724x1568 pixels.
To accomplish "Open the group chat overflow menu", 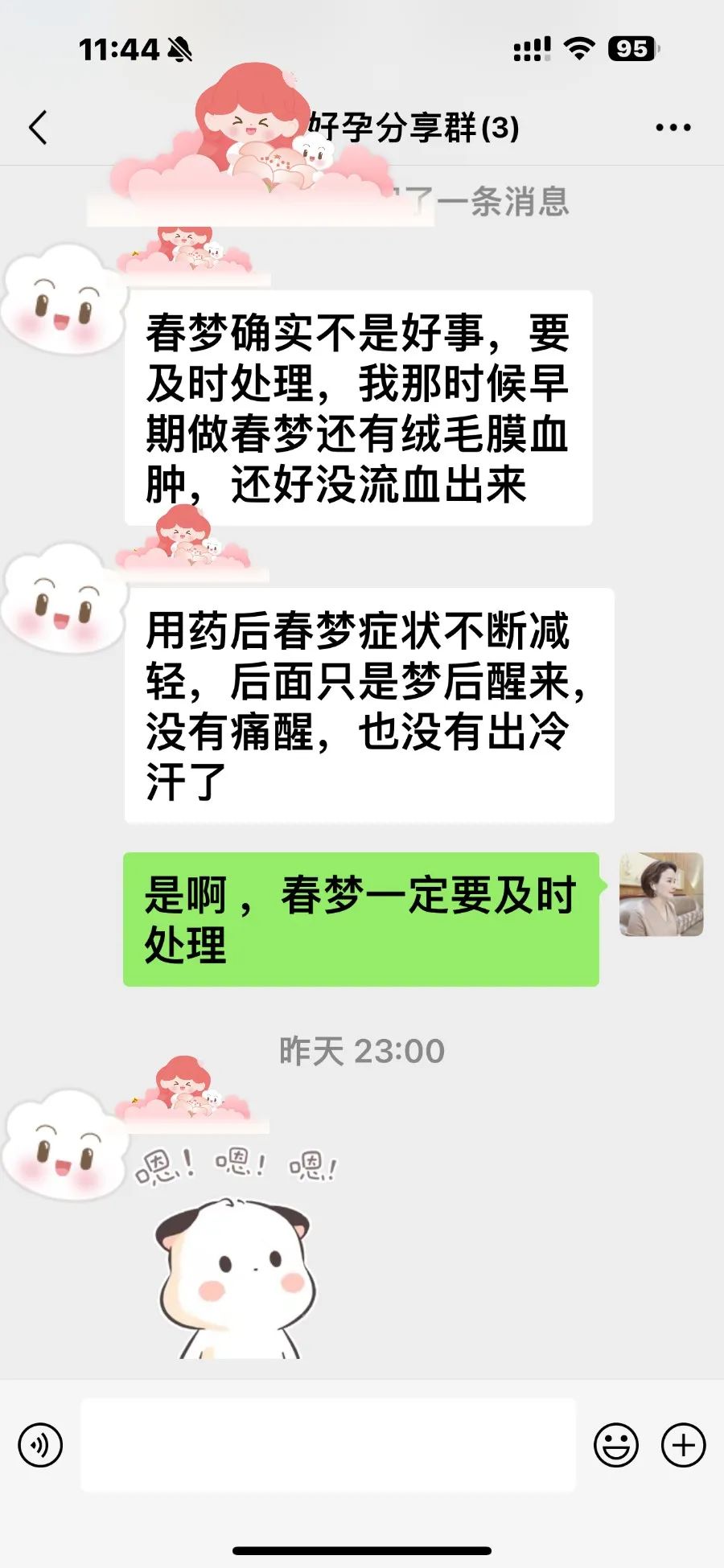I will coord(673,127).
